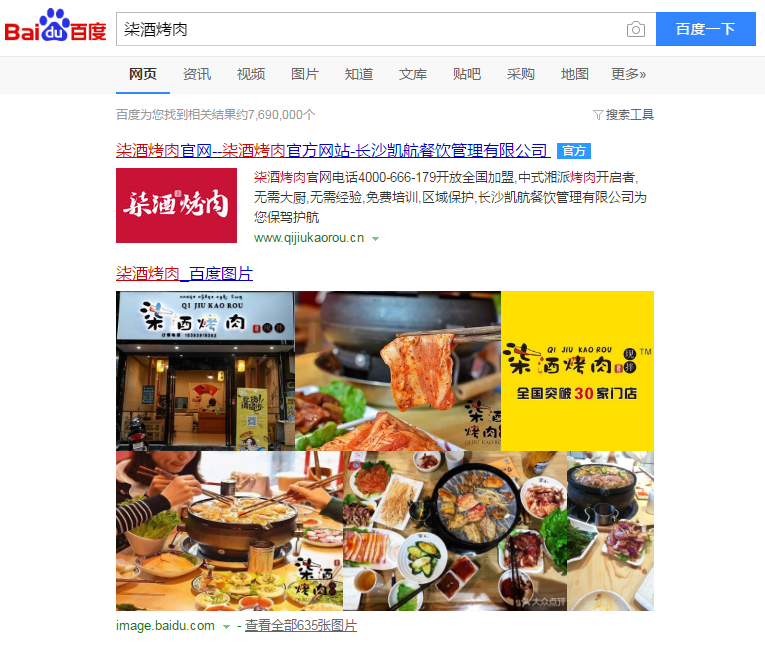Screen dimensions: 765x651
Task: Tap the 百度一下 search button
Action: [x=705, y=29]
